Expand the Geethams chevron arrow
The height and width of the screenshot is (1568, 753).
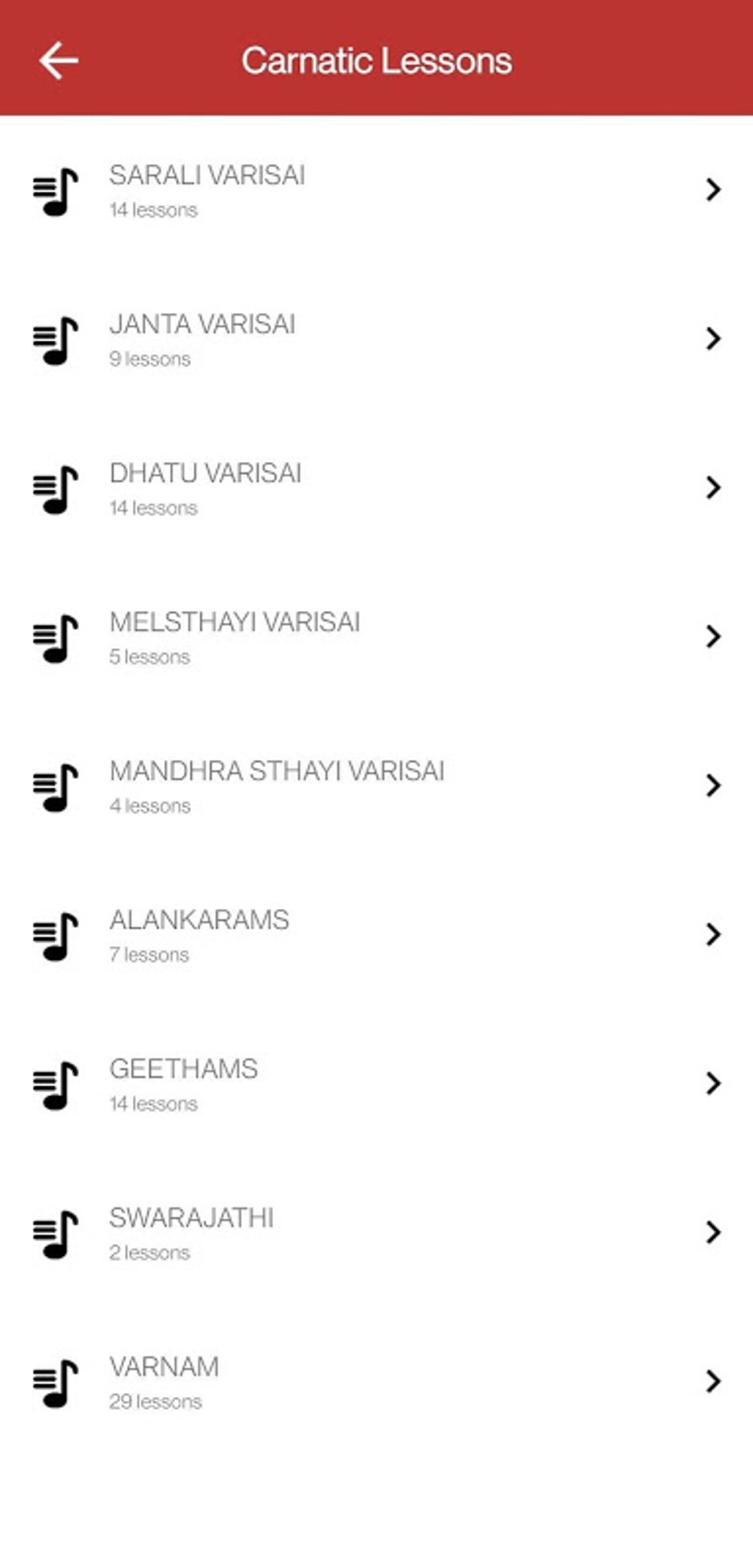[x=712, y=1083]
